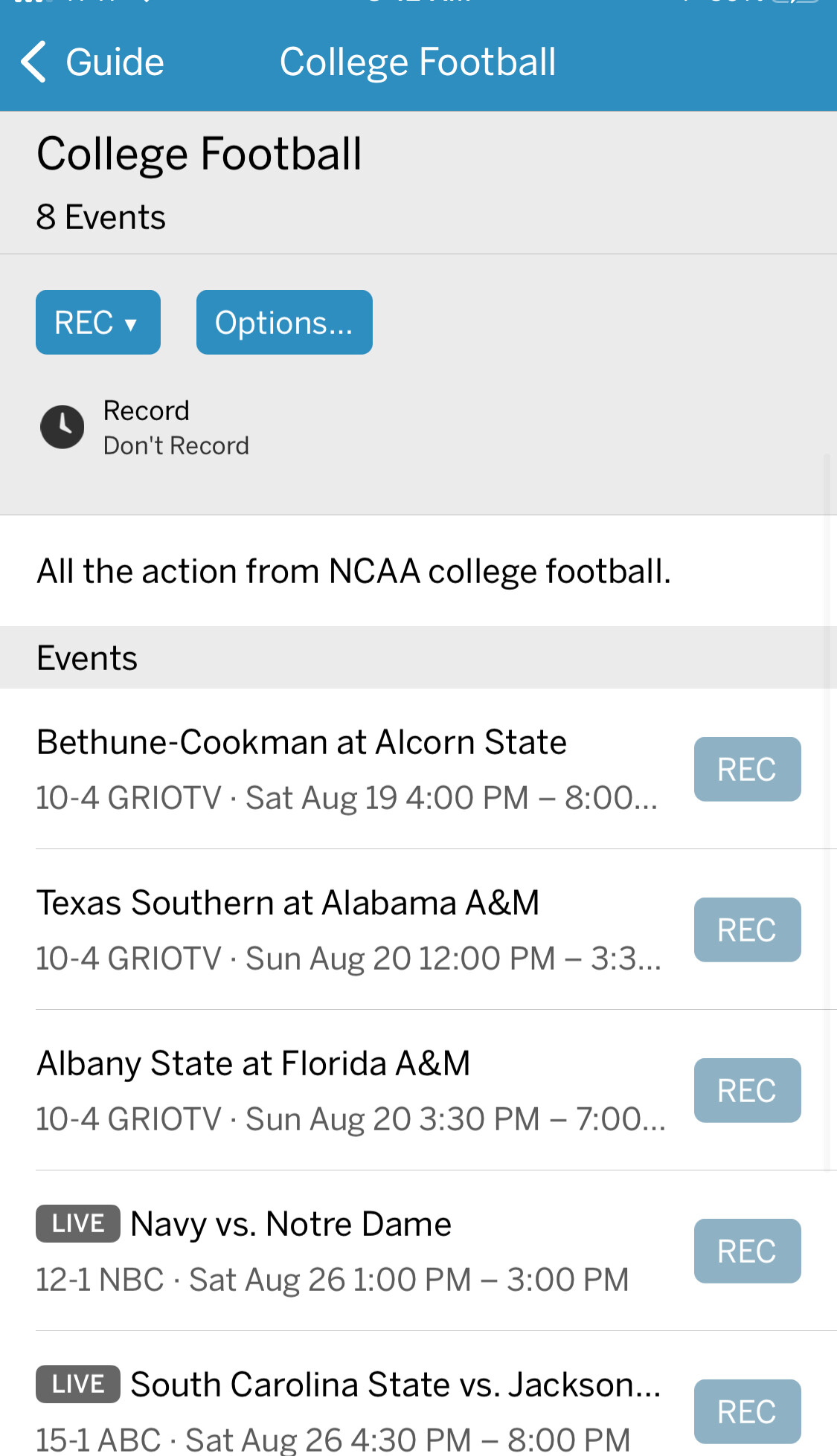The height and width of the screenshot is (1456, 837).
Task: Record Texas Southern at Alabama A&M
Action: point(747,930)
